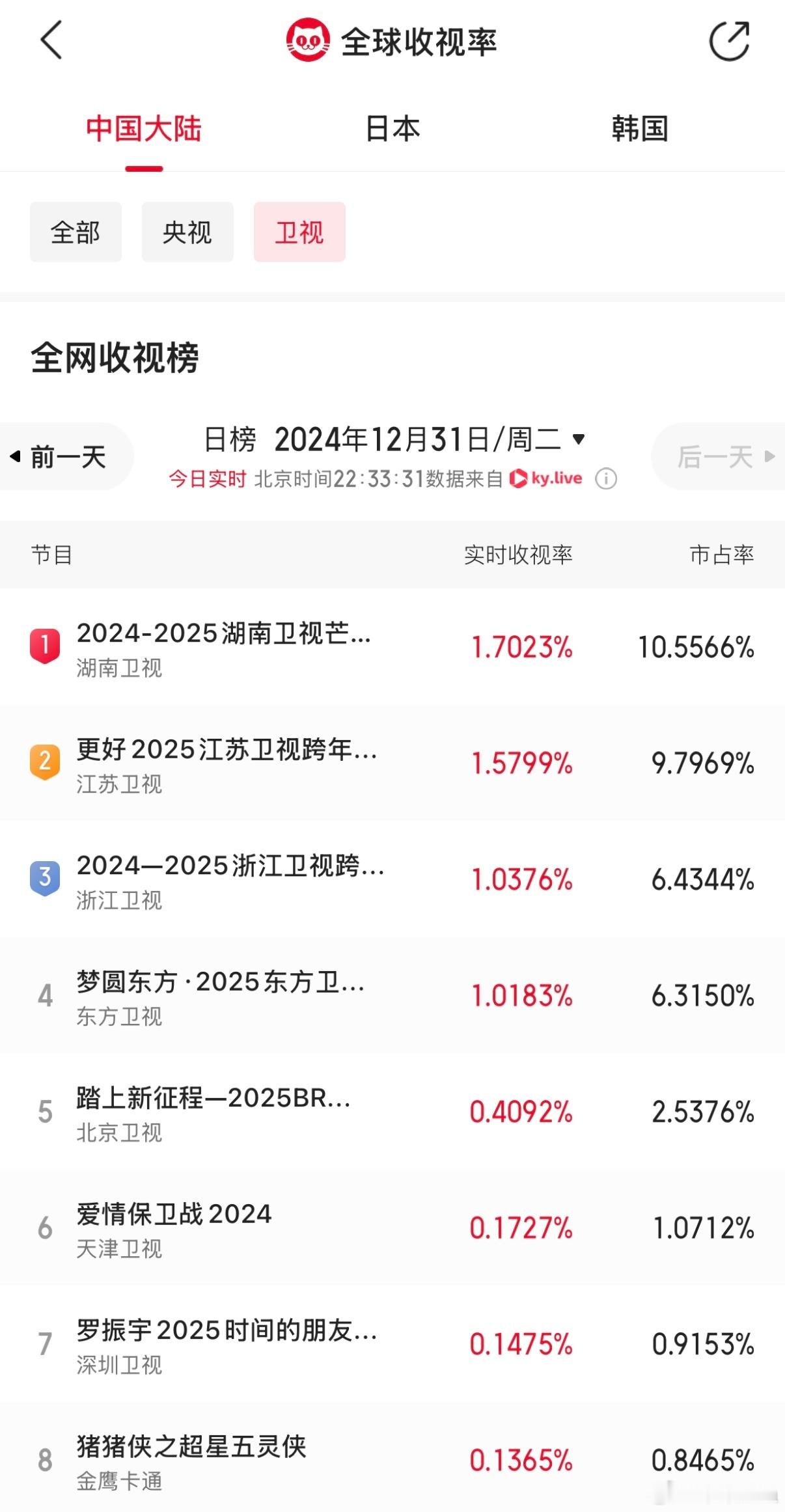Open the 江苏卫视 跨年 program row
This screenshot has width=785, height=1512.
tap(392, 763)
